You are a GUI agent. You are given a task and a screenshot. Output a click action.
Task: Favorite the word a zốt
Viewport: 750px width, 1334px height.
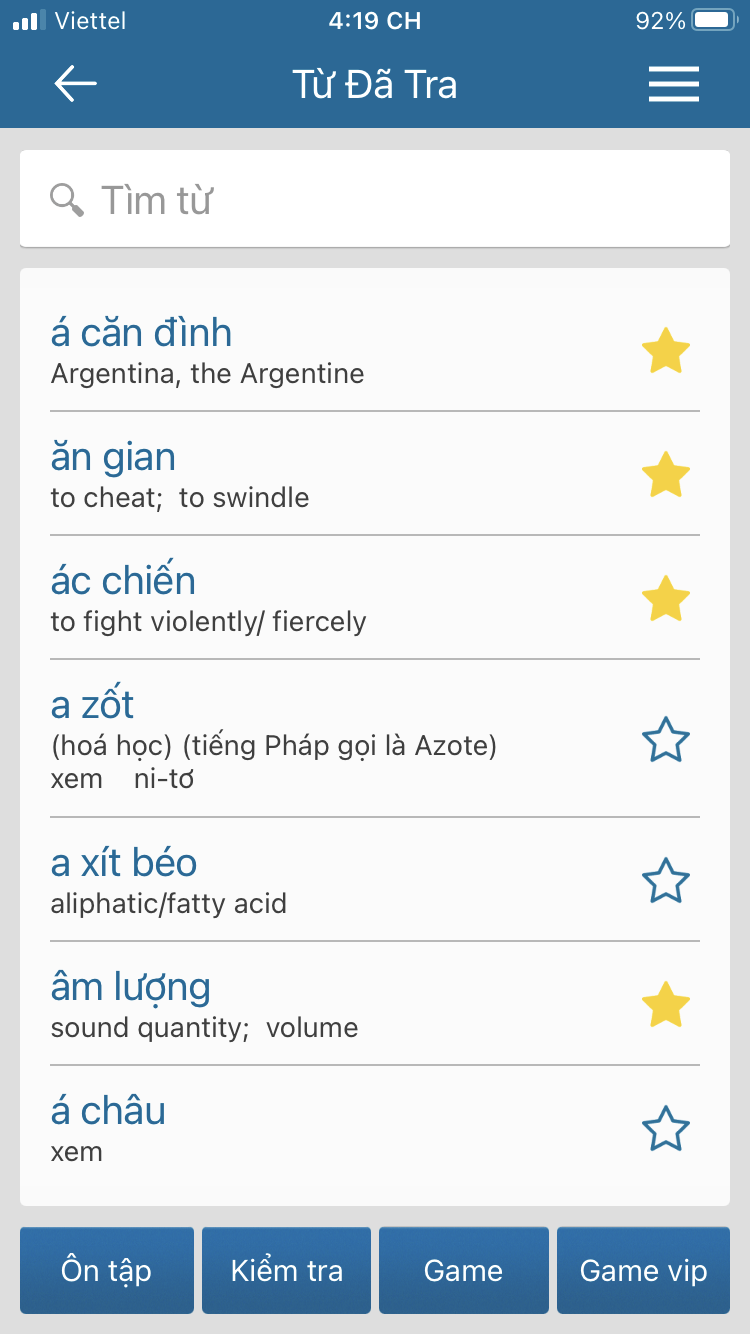coord(667,740)
